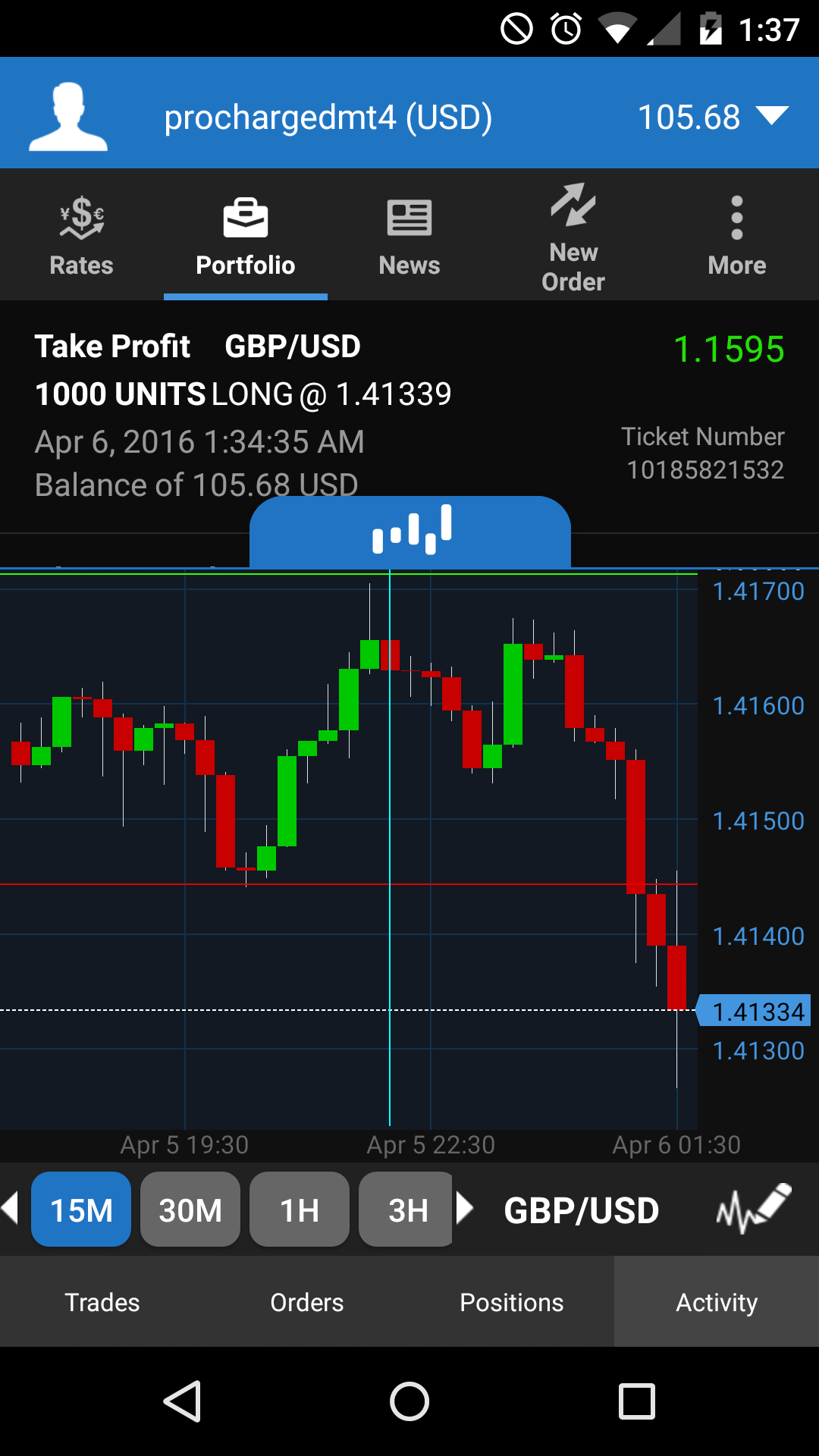Switch to the Portfolio tab

(x=245, y=237)
